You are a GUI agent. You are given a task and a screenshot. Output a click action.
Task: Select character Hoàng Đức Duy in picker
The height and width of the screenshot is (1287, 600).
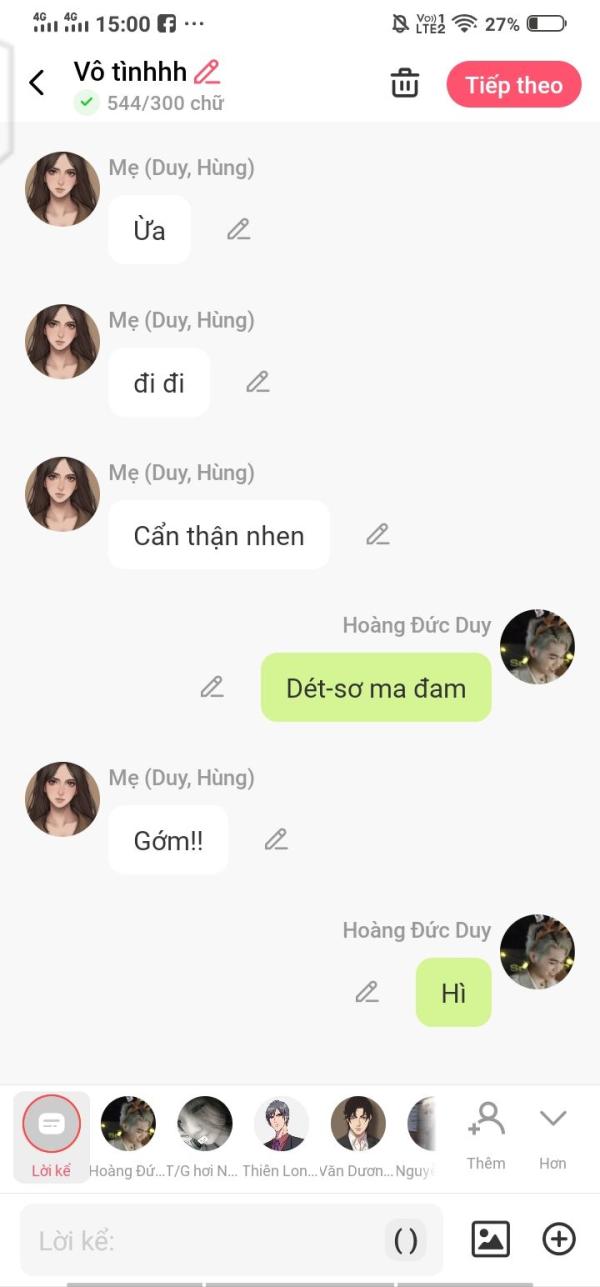127,1137
